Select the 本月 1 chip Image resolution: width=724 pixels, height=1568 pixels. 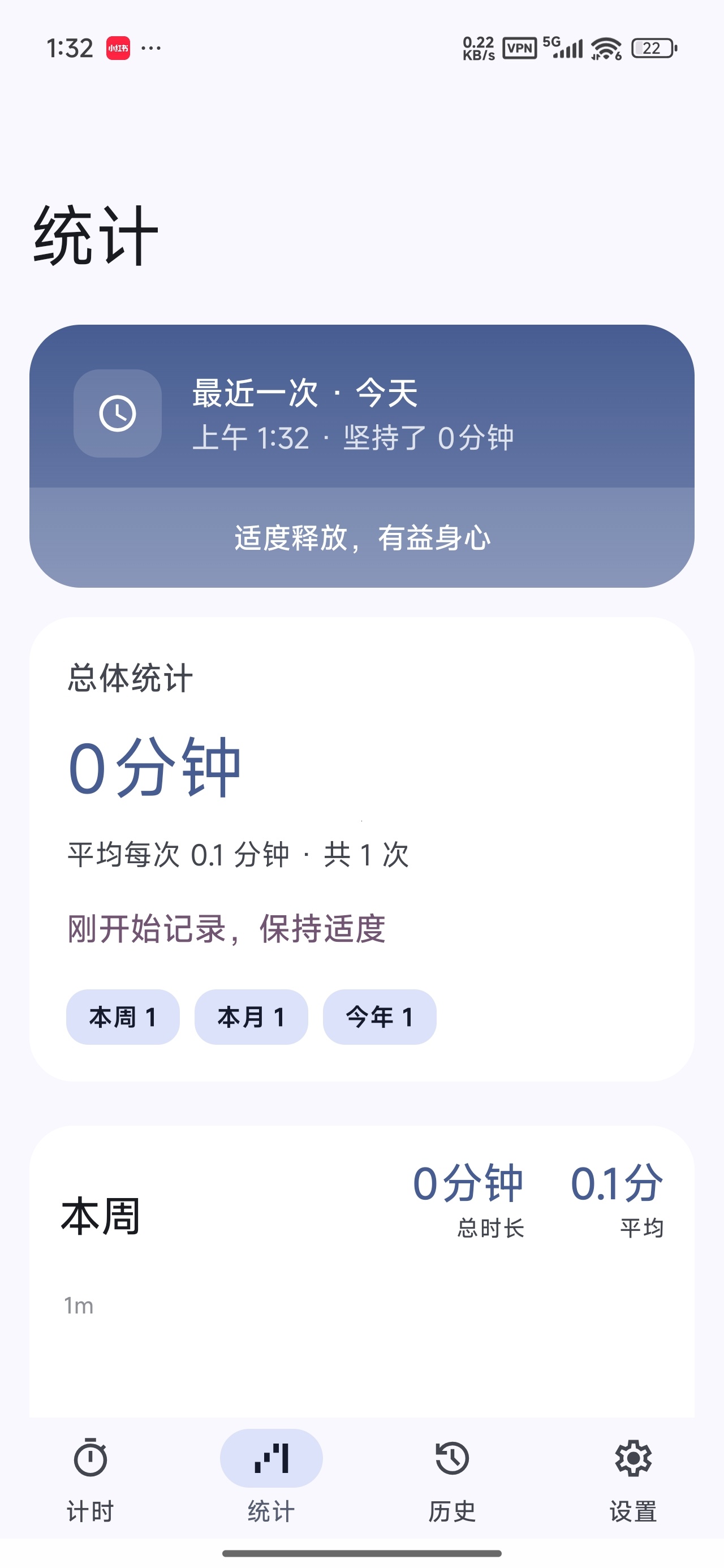(x=251, y=1017)
